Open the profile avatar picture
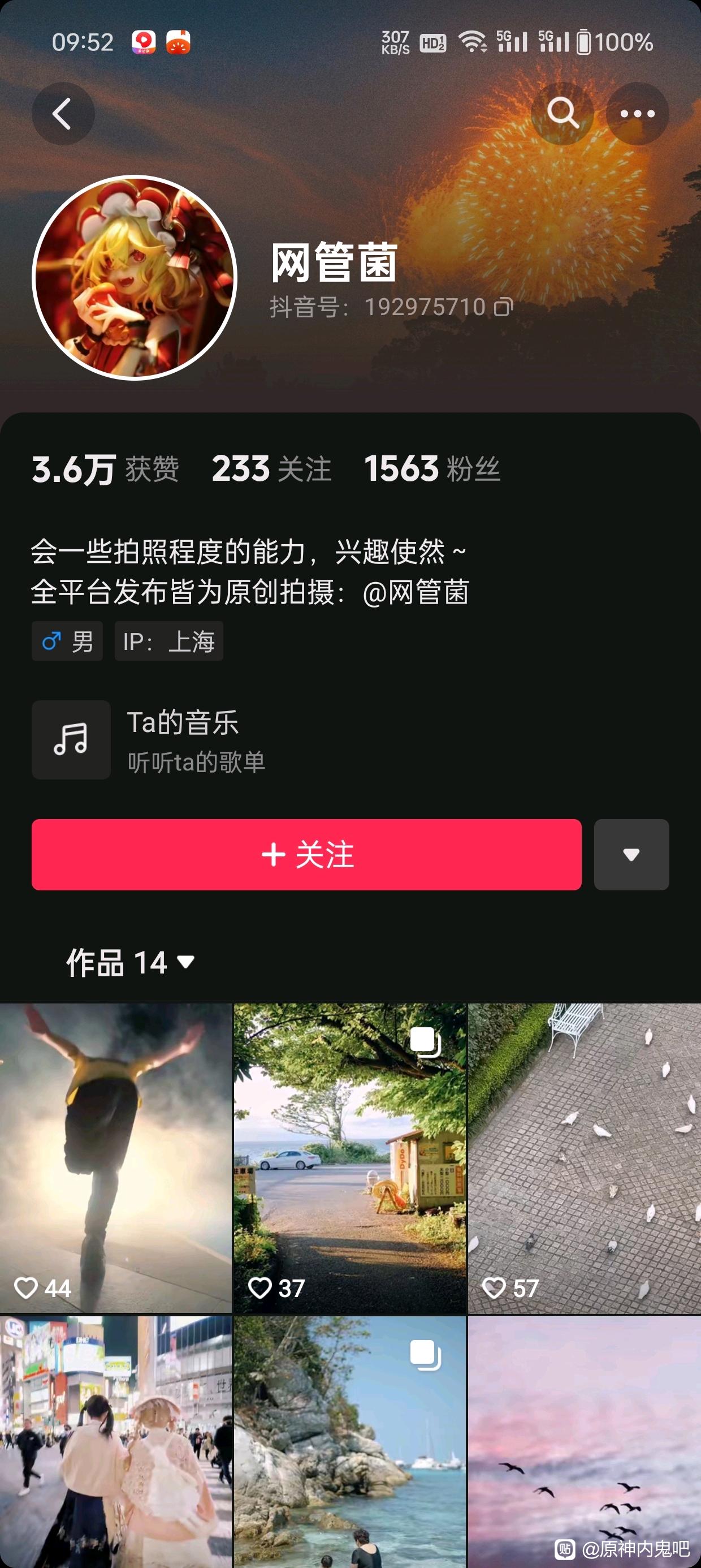The width and height of the screenshot is (701, 1568). click(135, 278)
